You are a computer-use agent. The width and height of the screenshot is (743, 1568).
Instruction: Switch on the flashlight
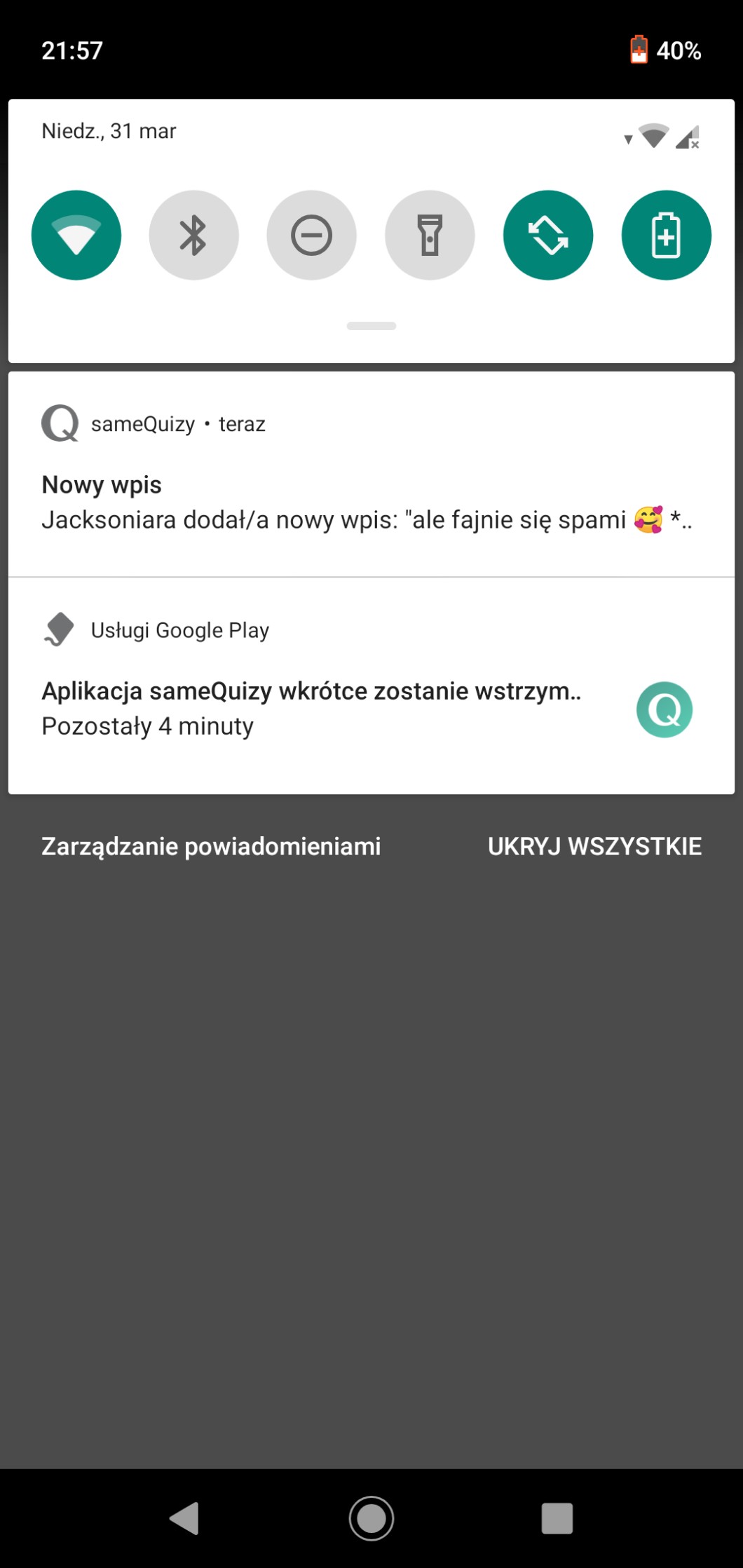click(430, 236)
